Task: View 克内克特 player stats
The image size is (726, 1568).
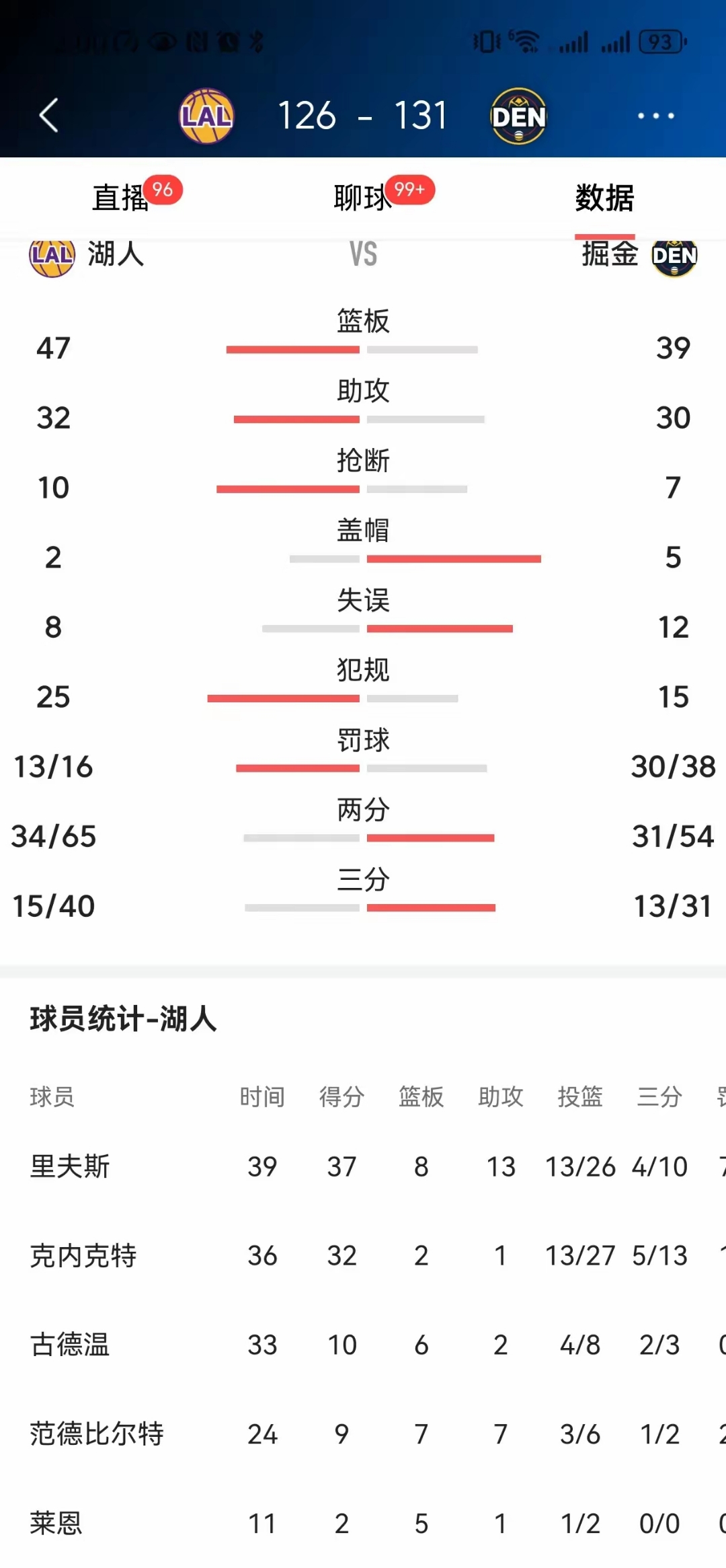Action: [x=85, y=1255]
